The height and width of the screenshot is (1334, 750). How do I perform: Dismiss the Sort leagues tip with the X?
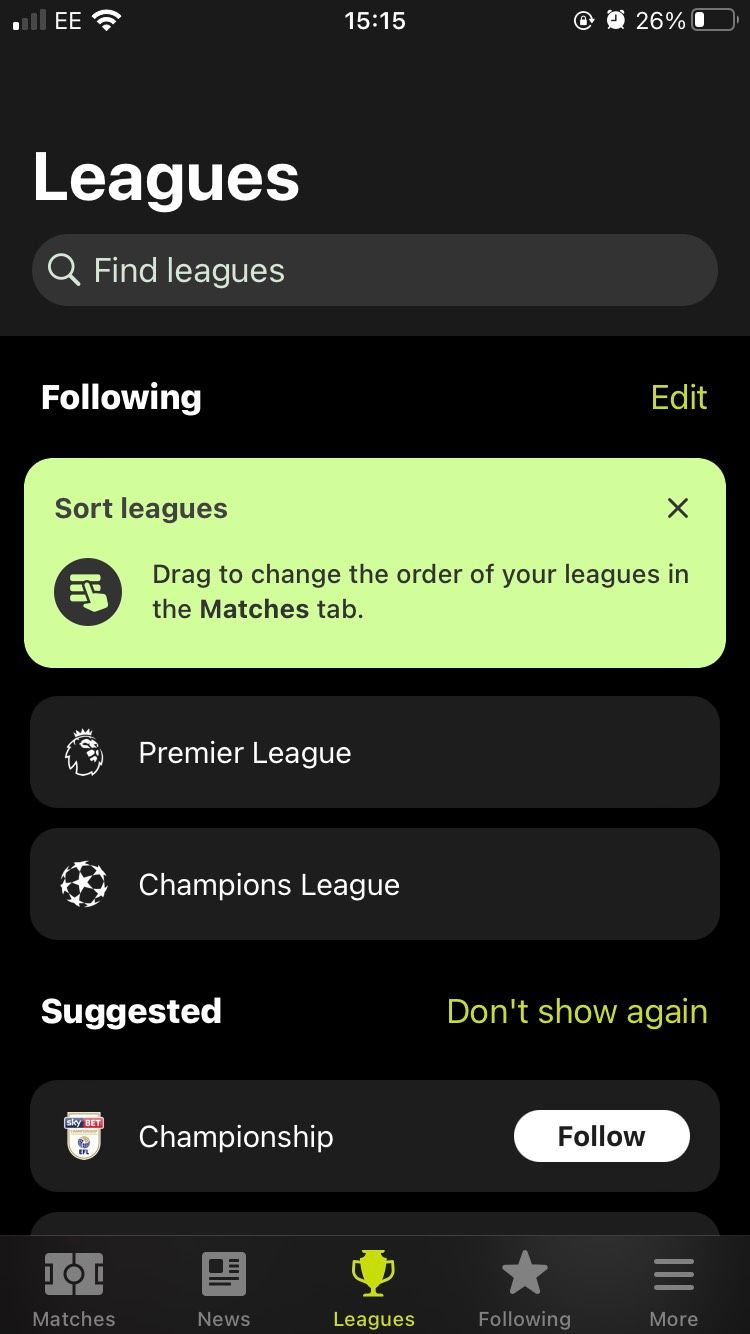(677, 508)
